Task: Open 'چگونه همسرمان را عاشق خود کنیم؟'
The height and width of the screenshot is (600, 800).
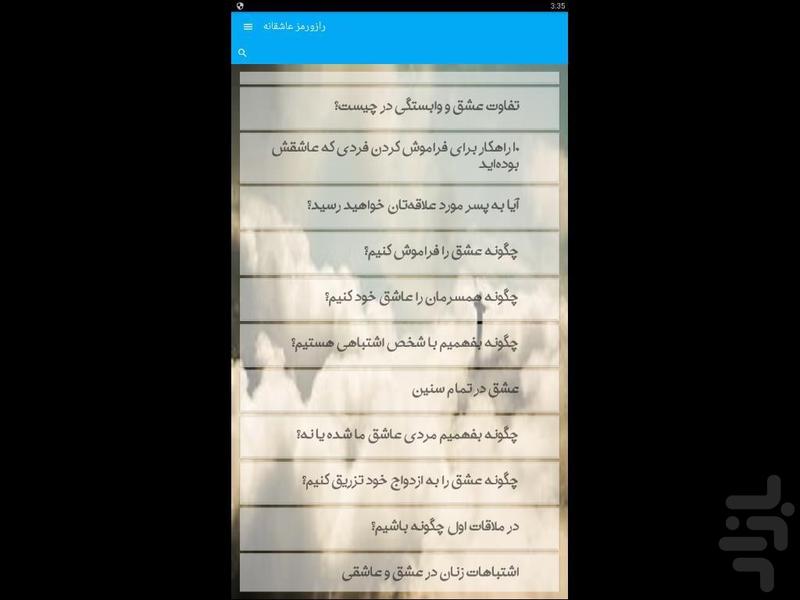Action: [400, 297]
